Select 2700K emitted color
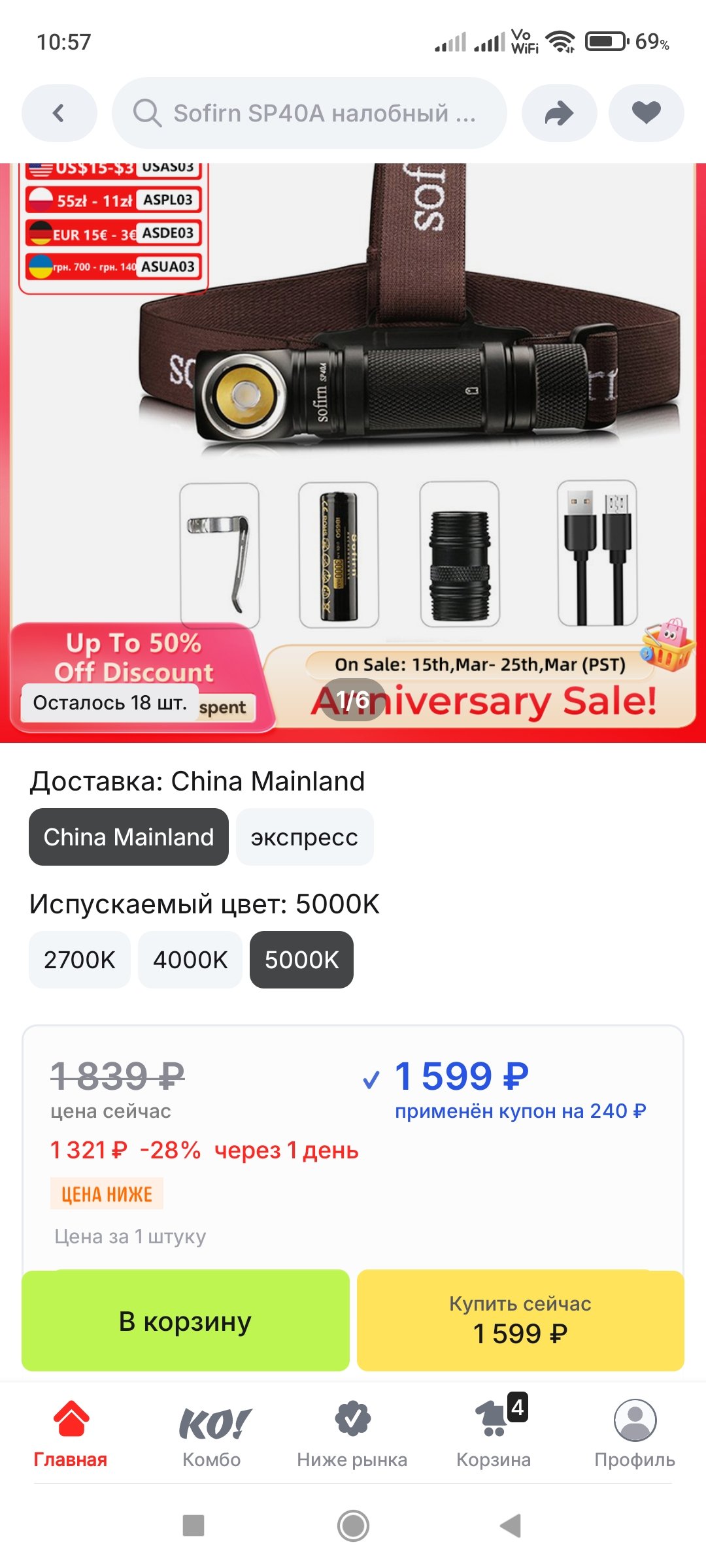The image size is (706, 1568). tap(79, 960)
